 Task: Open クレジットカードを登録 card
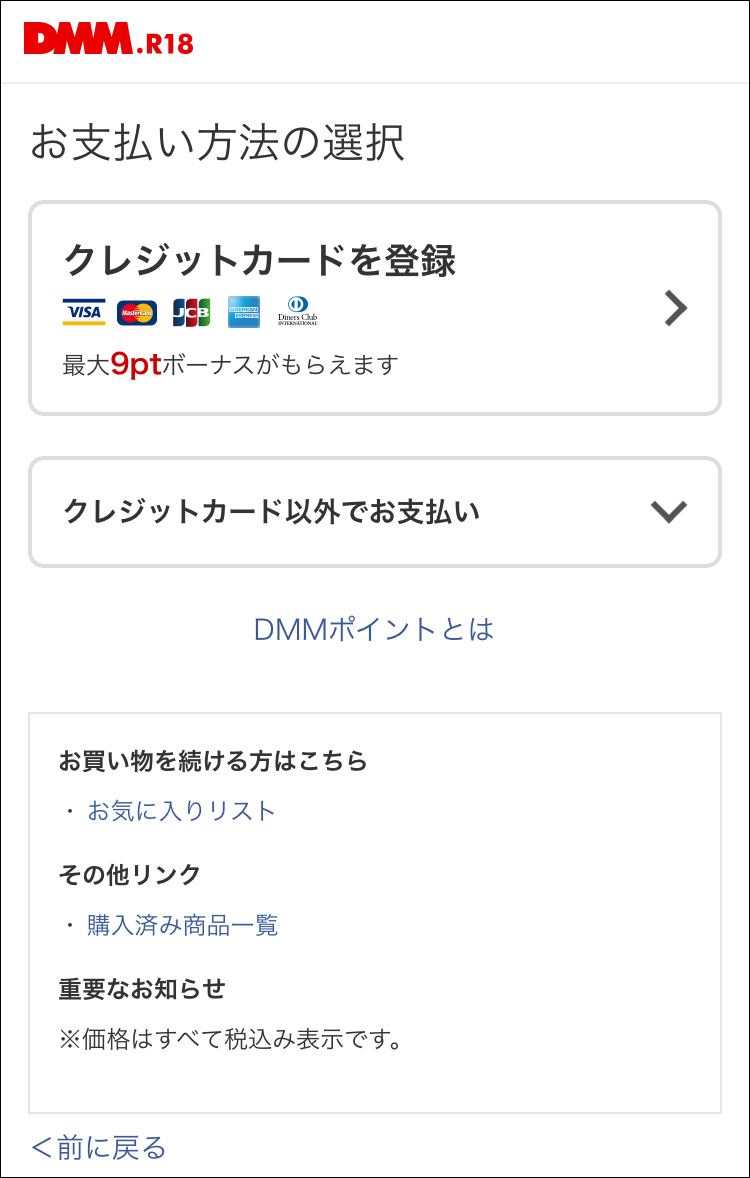(374, 308)
